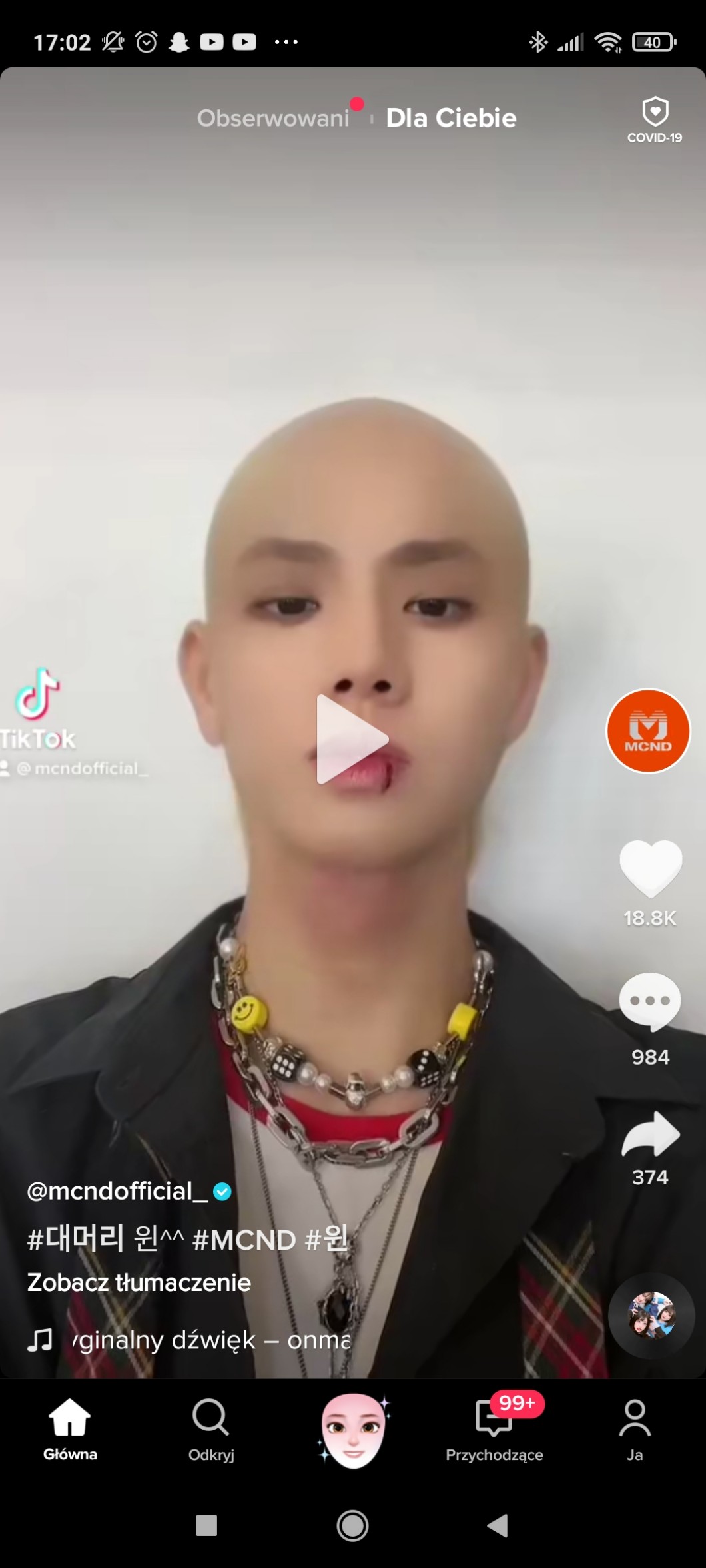Open the Odkryj search tab
706x1568 pixels.
tap(211, 1429)
